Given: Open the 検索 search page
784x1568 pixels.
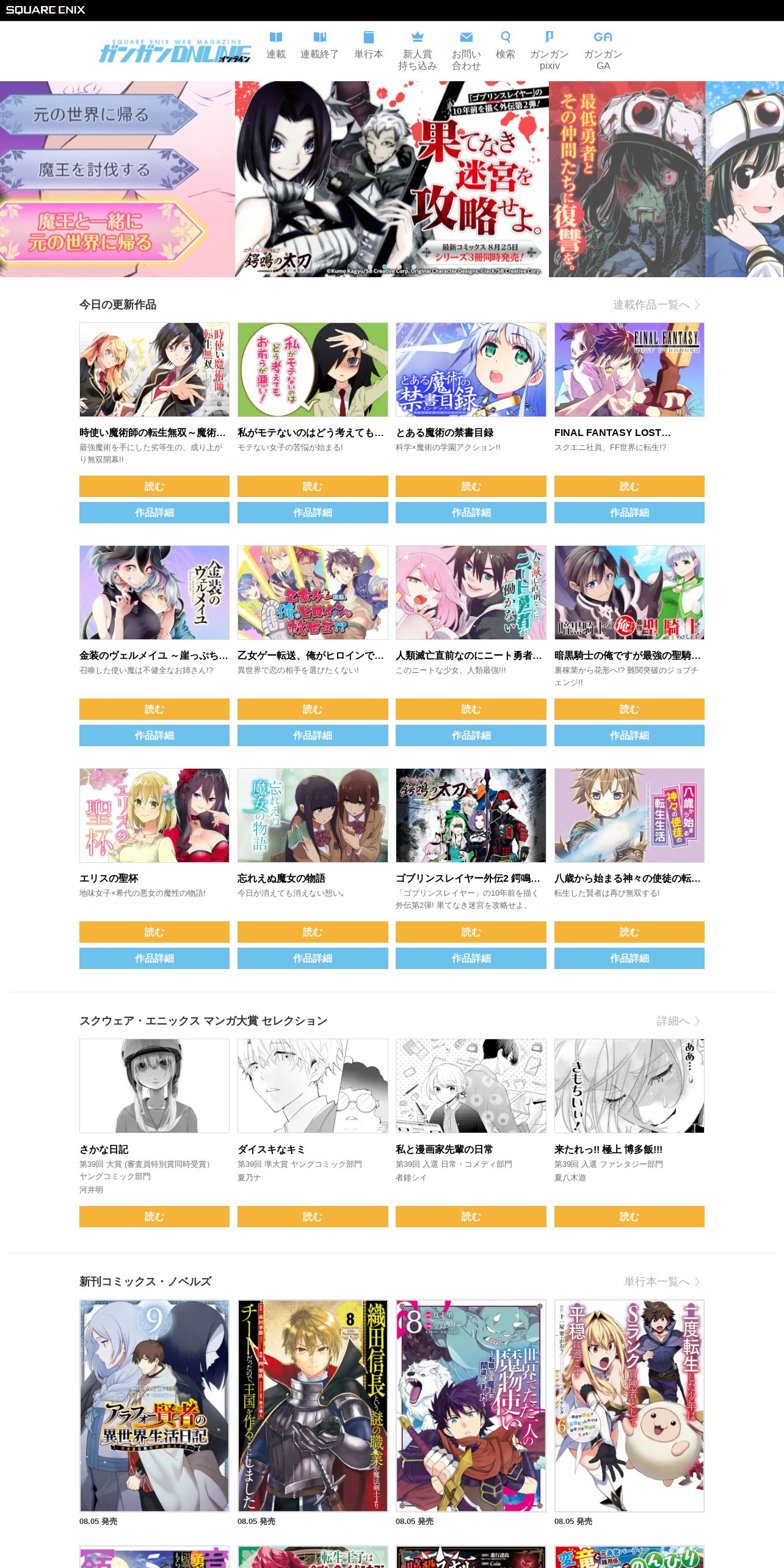Looking at the screenshot, I should point(506,46).
